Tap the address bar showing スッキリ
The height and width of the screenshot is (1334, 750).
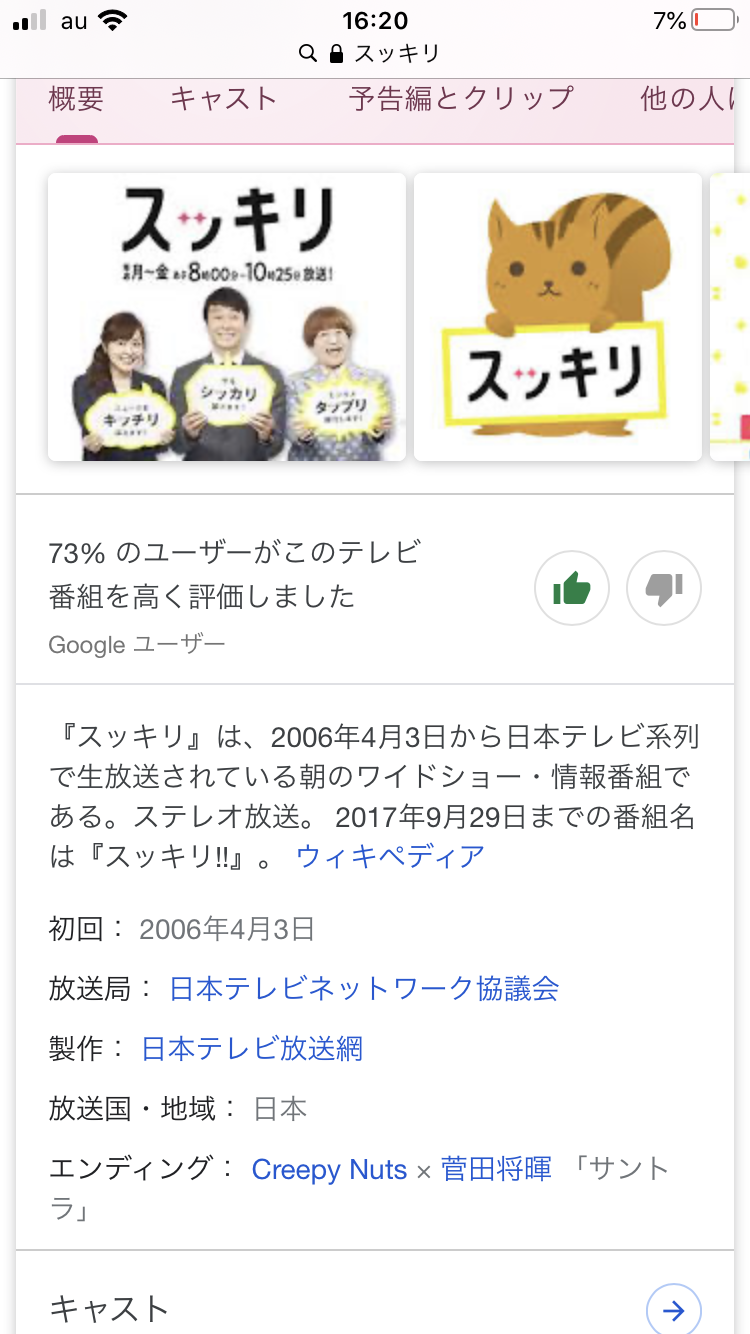(x=375, y=53)
